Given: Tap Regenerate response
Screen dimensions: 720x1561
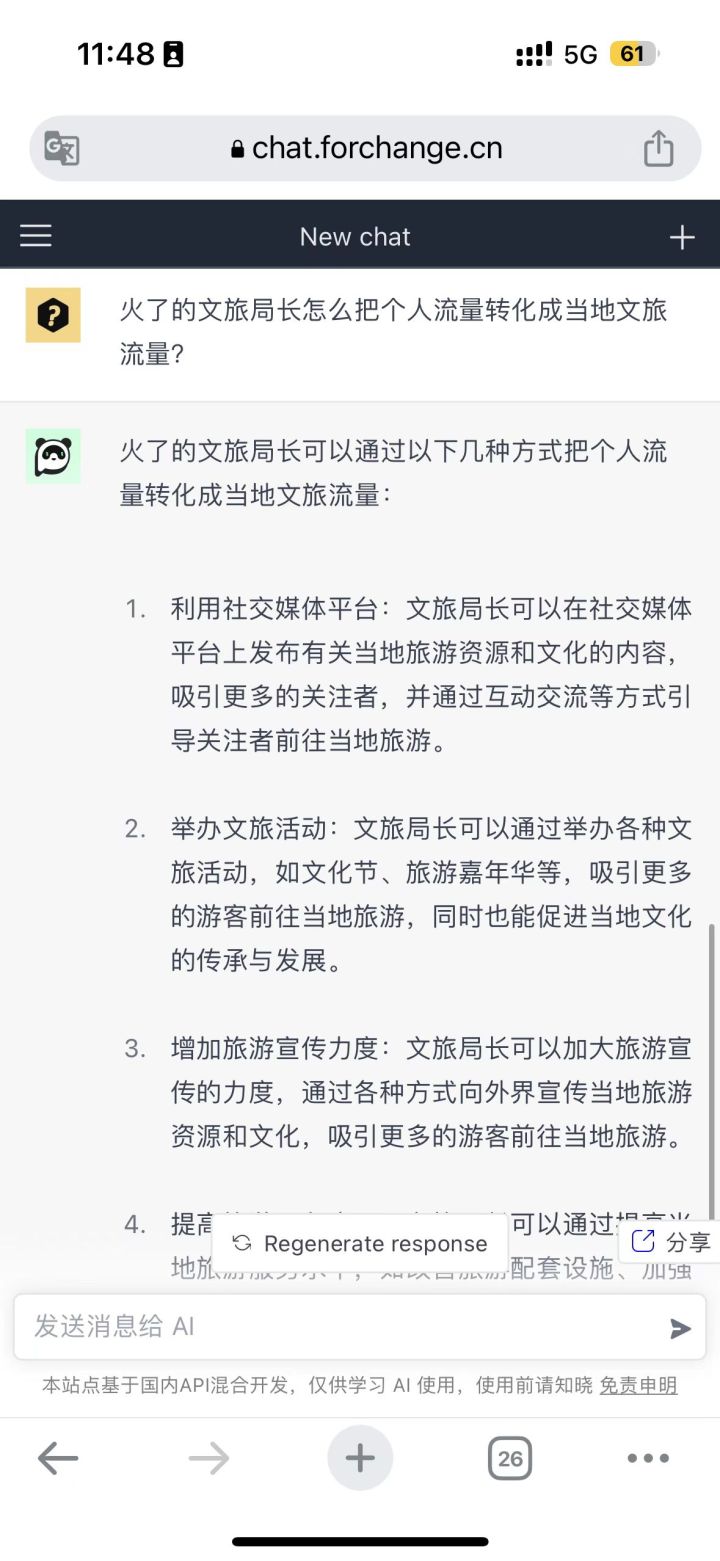Looking at the screenshot, I should (x=360, y=1243).
